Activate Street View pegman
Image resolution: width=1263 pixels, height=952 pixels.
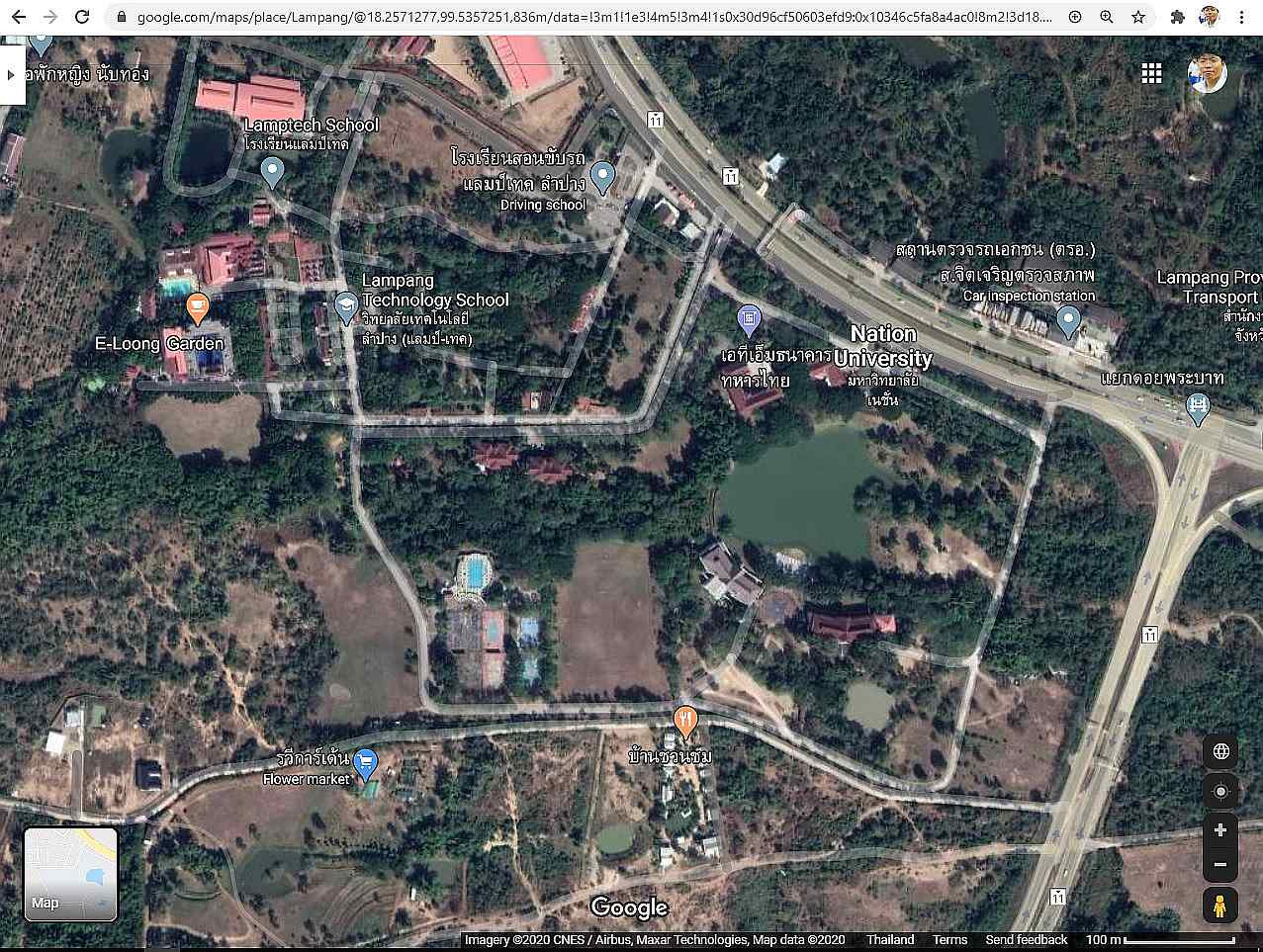click(x=1220, y=905)
